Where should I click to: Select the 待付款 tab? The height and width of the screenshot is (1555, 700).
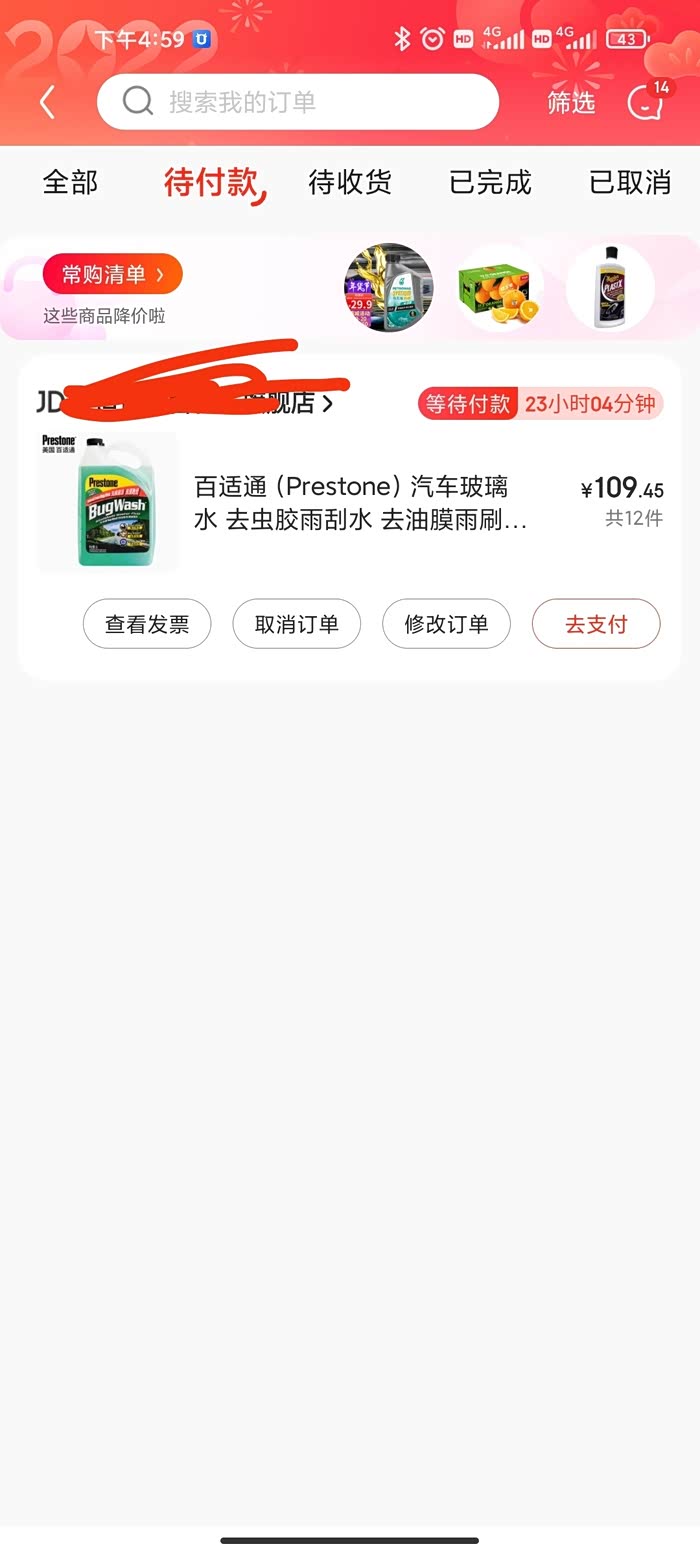212,183
